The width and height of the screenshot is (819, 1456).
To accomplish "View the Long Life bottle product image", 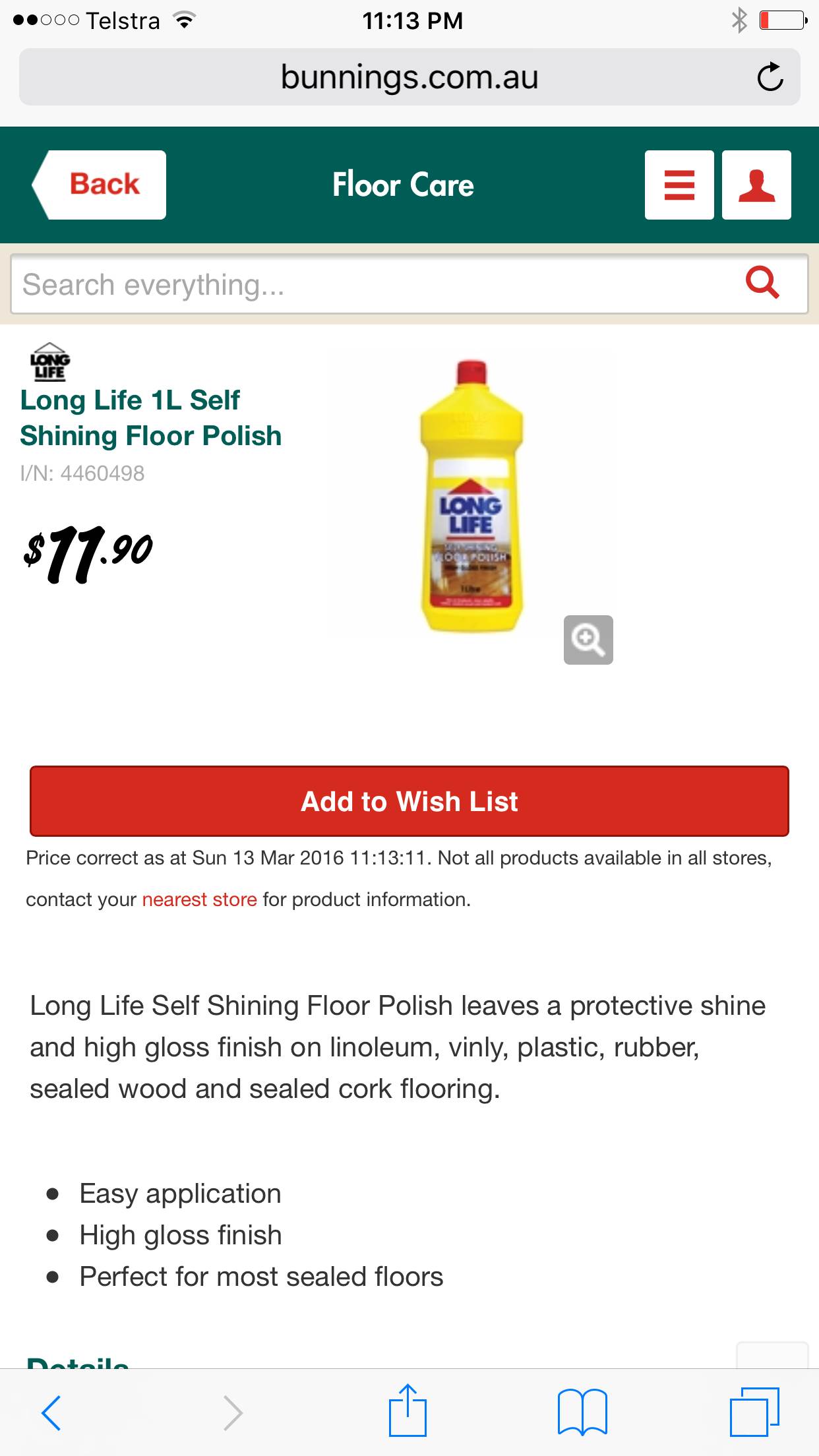I will click(x=471, y=495).
